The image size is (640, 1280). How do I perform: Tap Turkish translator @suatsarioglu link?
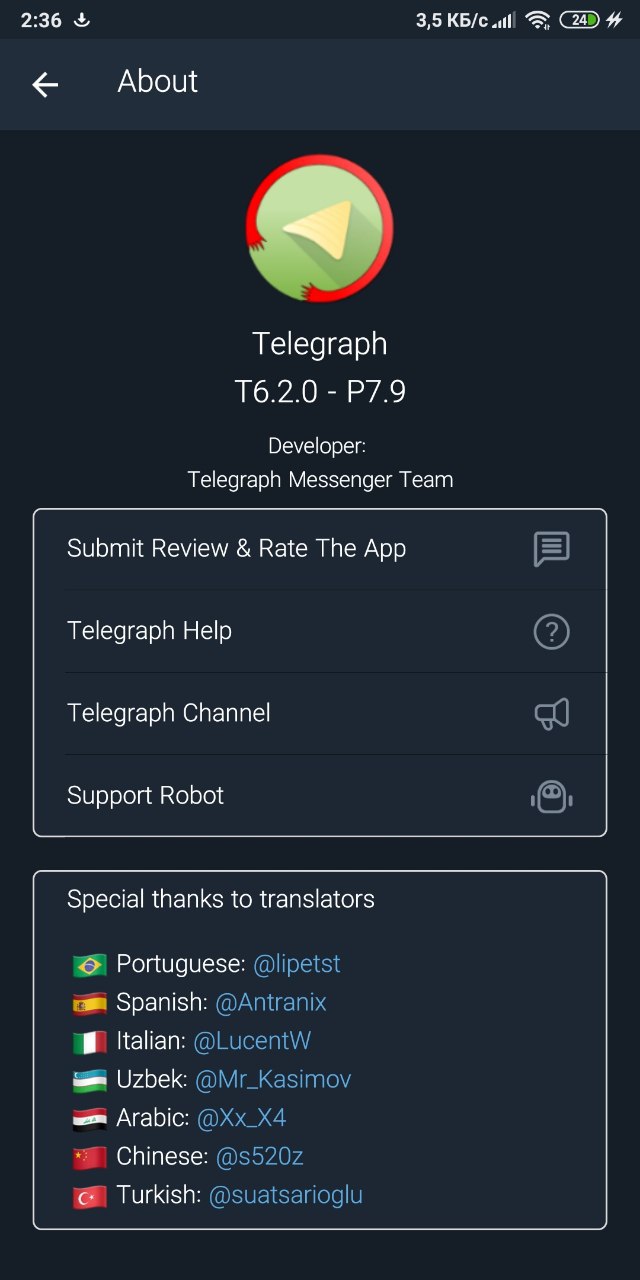pos(285,1195)
